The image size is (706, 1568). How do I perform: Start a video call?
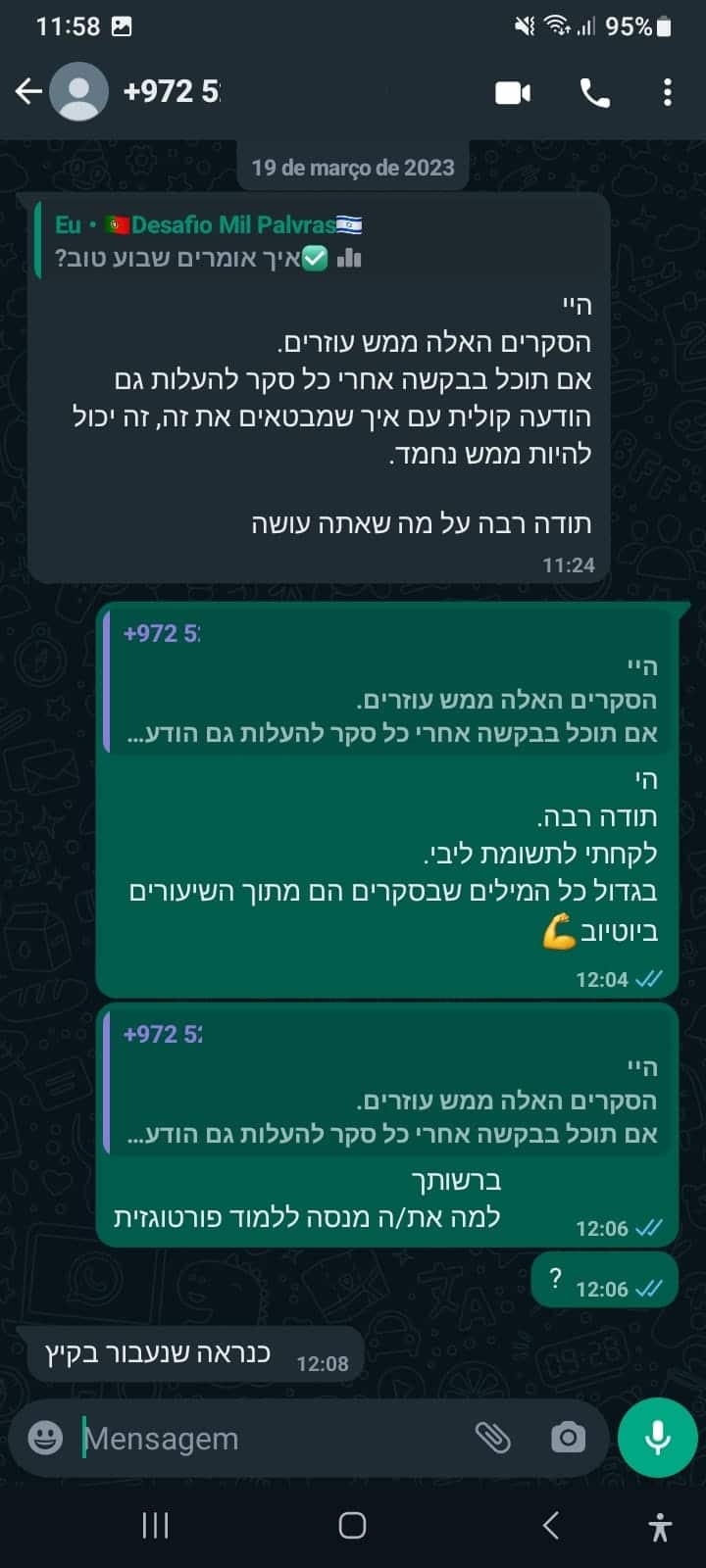coord(513,93)
